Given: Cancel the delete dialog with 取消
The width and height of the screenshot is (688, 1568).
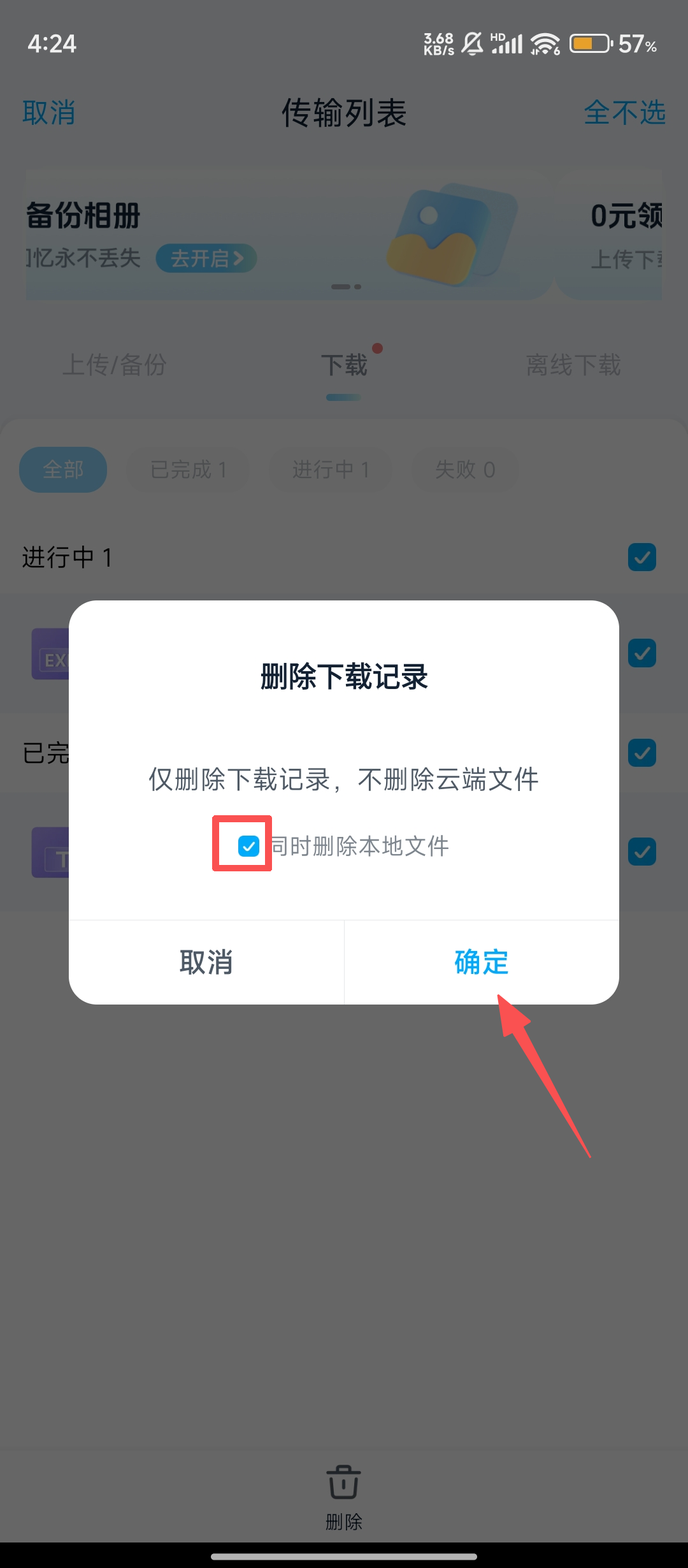Looking at the screenshot, I should pyautogui.click(x=206, y=962).
